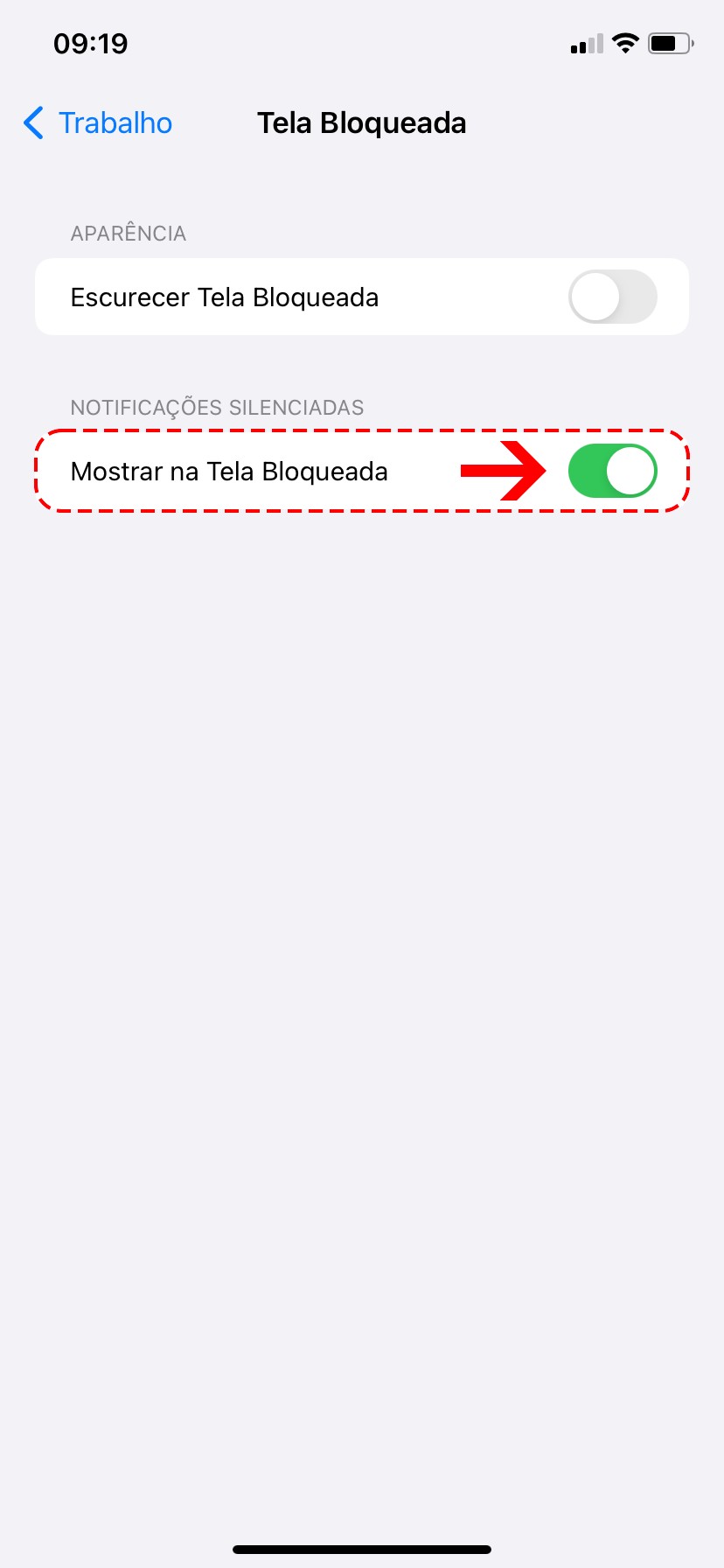Enable Escurecer Tela Bloqueada switch
Image resolution: width=724 pixels, height=1568 pixels.
612,297
